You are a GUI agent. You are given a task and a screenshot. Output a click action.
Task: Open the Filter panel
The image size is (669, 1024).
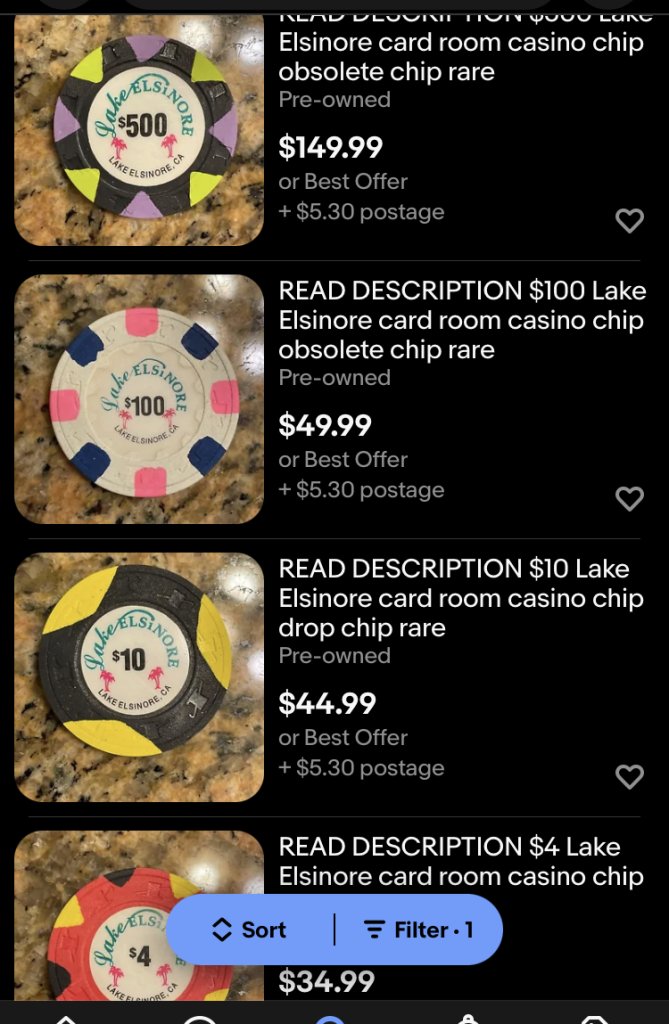coord(419,930)
